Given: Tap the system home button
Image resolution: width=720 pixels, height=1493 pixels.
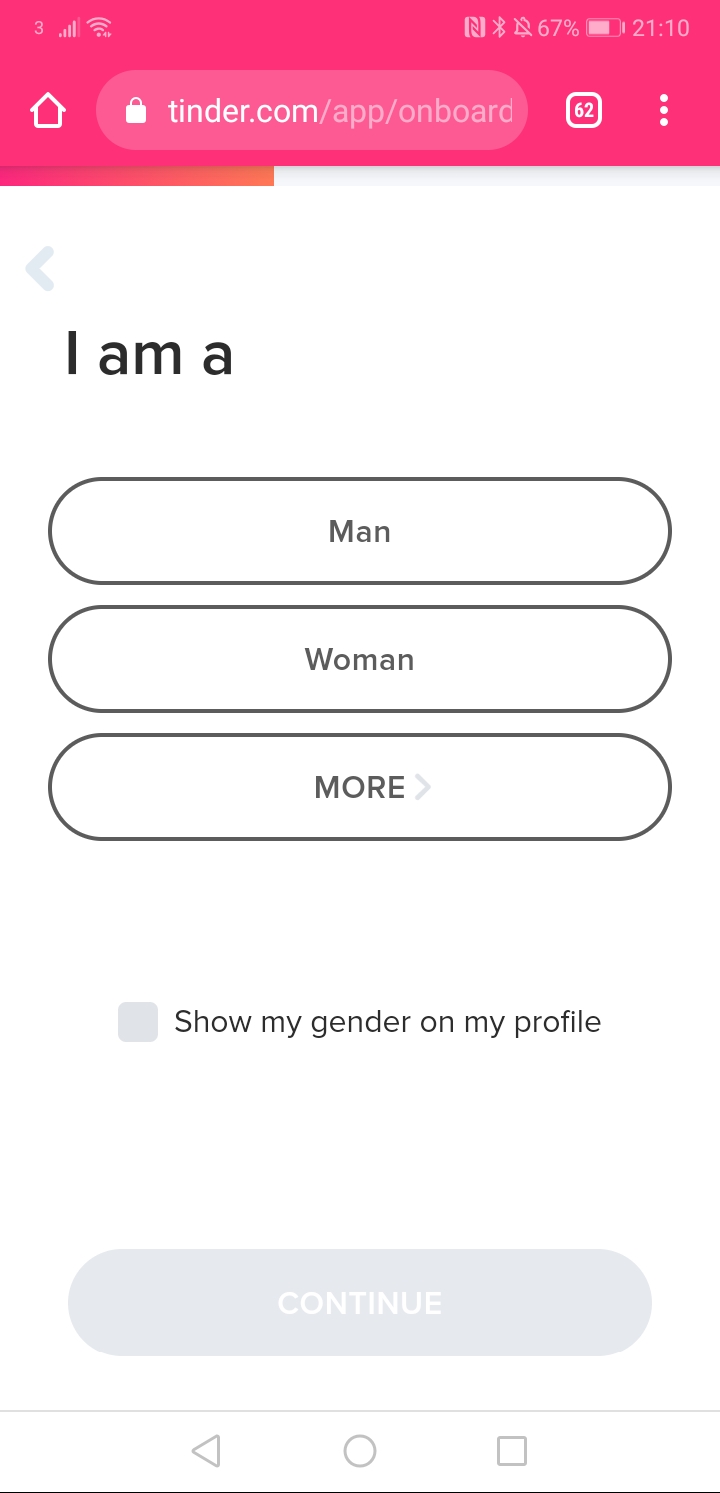Looking at the screenshot, I should (x=360, y=1450).
